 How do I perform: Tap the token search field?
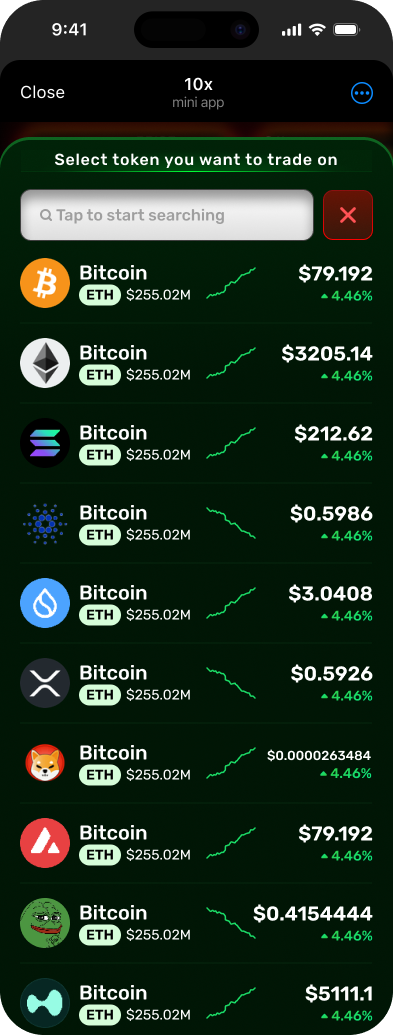click(x=166, y=215)
